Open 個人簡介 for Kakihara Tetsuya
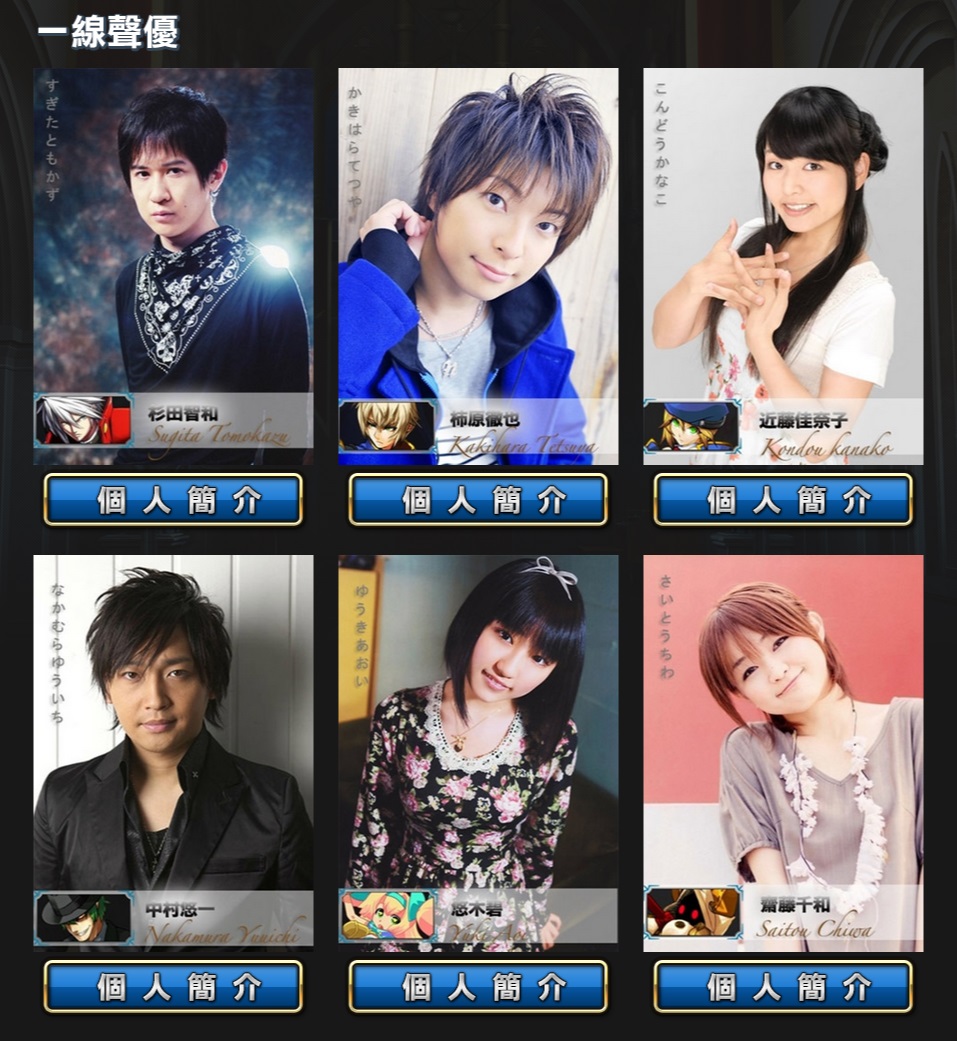This screenshot has height=1041, width=957. (477, 499)
